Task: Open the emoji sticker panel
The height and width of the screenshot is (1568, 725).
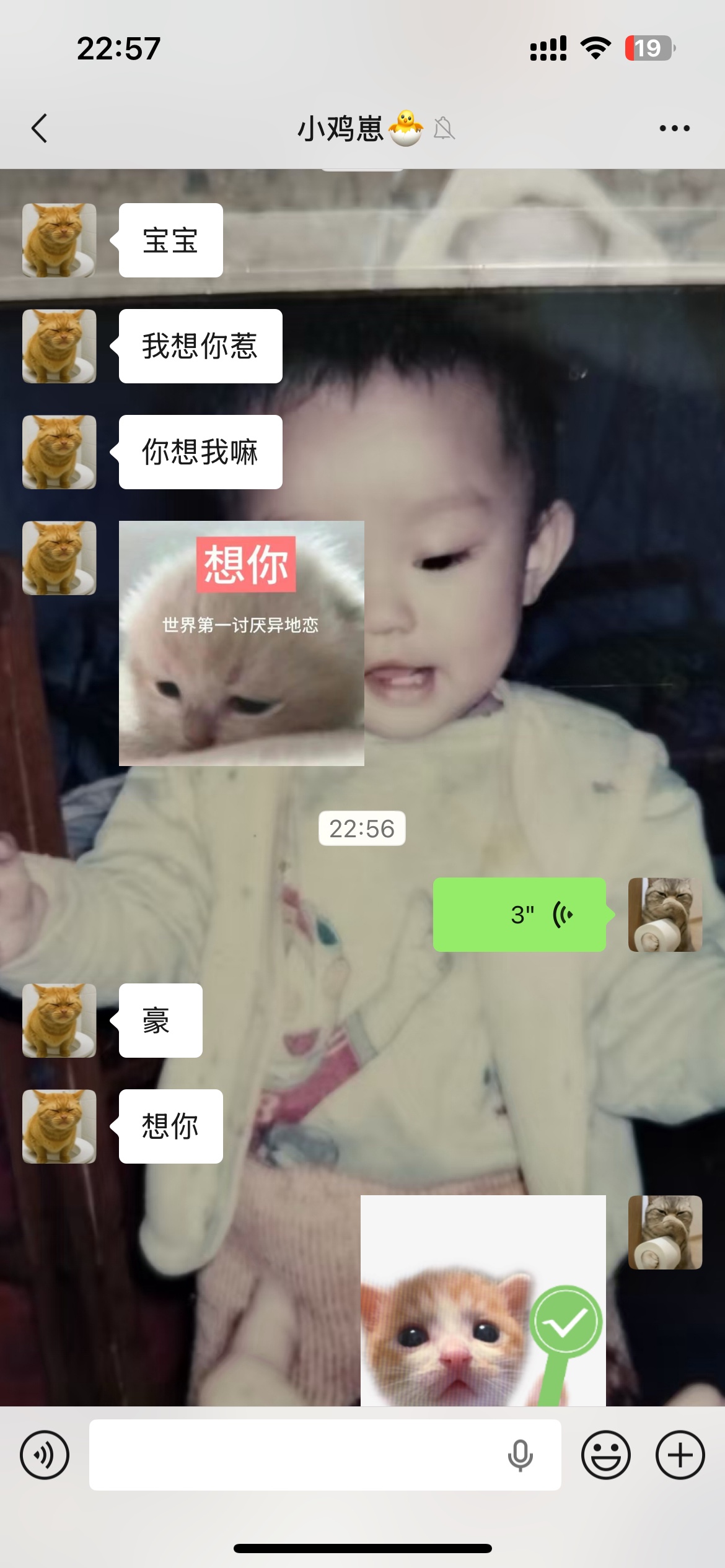Action: 606,1455
